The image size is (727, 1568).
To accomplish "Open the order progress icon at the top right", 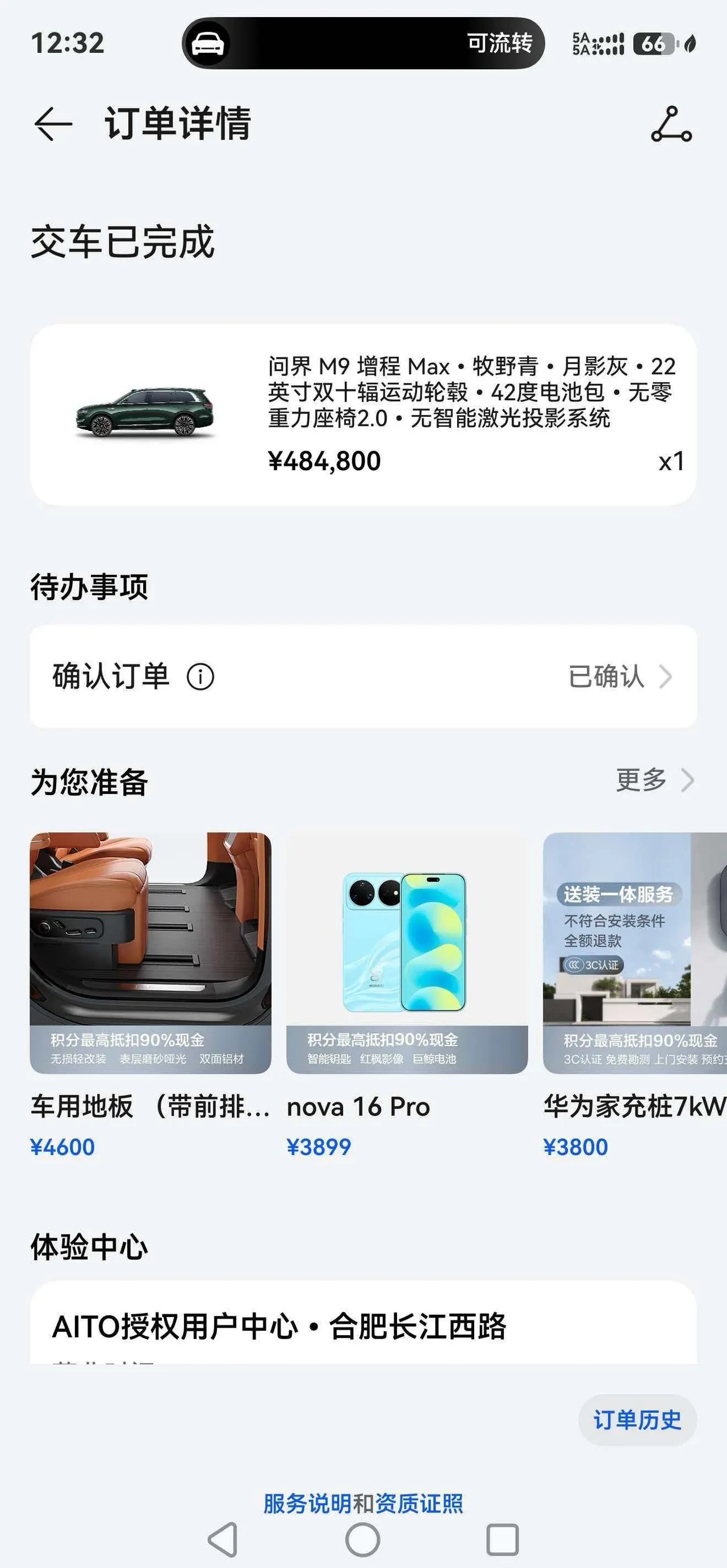I will 671,124.
